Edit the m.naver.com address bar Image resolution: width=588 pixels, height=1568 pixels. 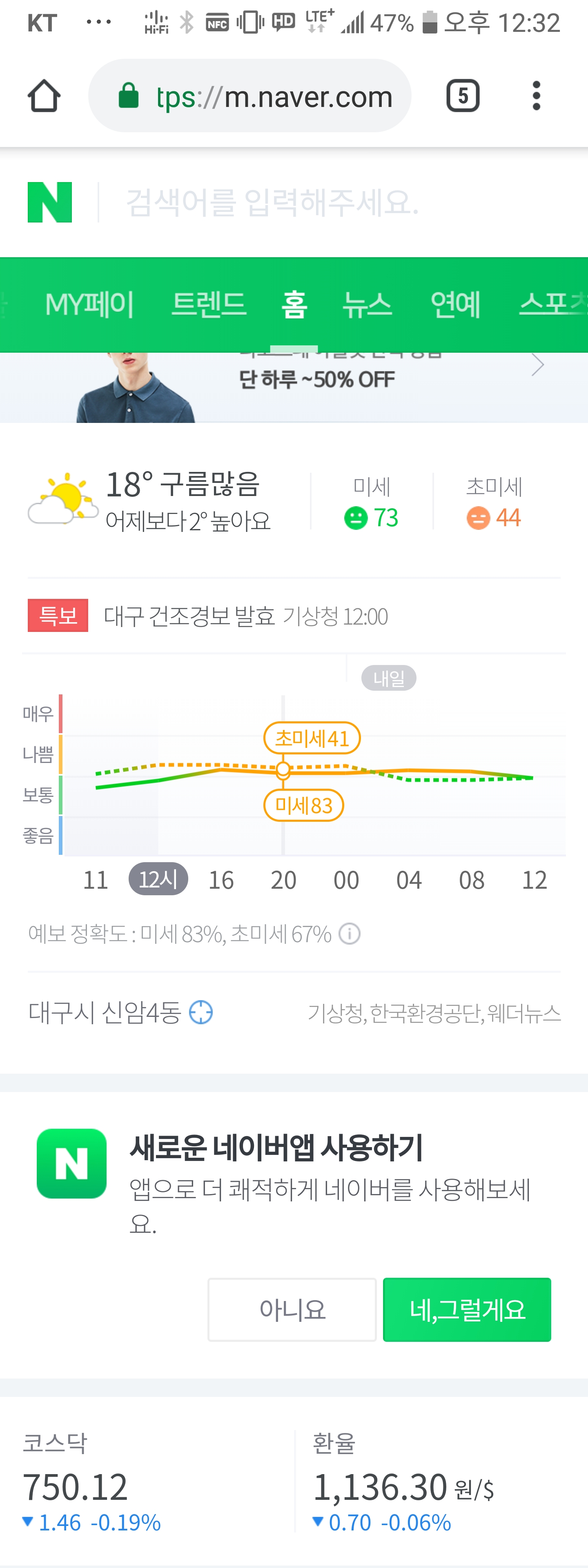[274, 96]
